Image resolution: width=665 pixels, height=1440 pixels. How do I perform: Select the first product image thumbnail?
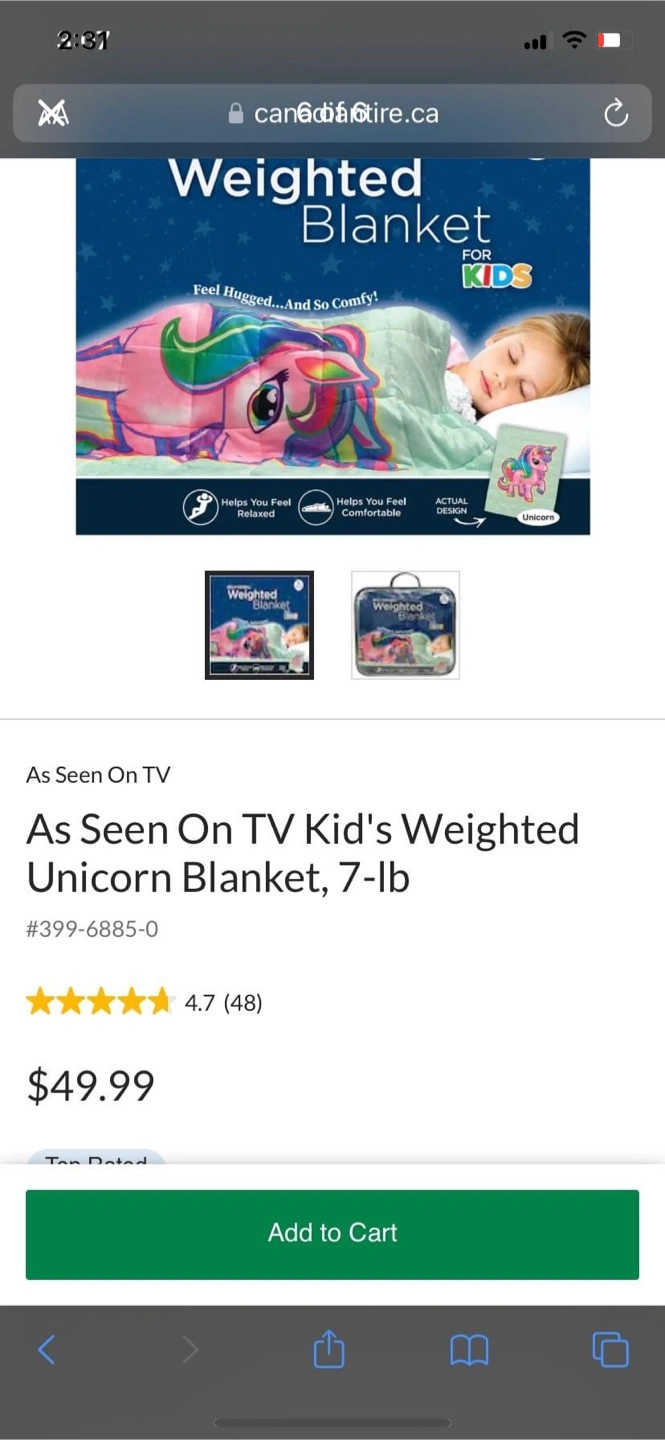pyautogui.click(x=259, y=625)
